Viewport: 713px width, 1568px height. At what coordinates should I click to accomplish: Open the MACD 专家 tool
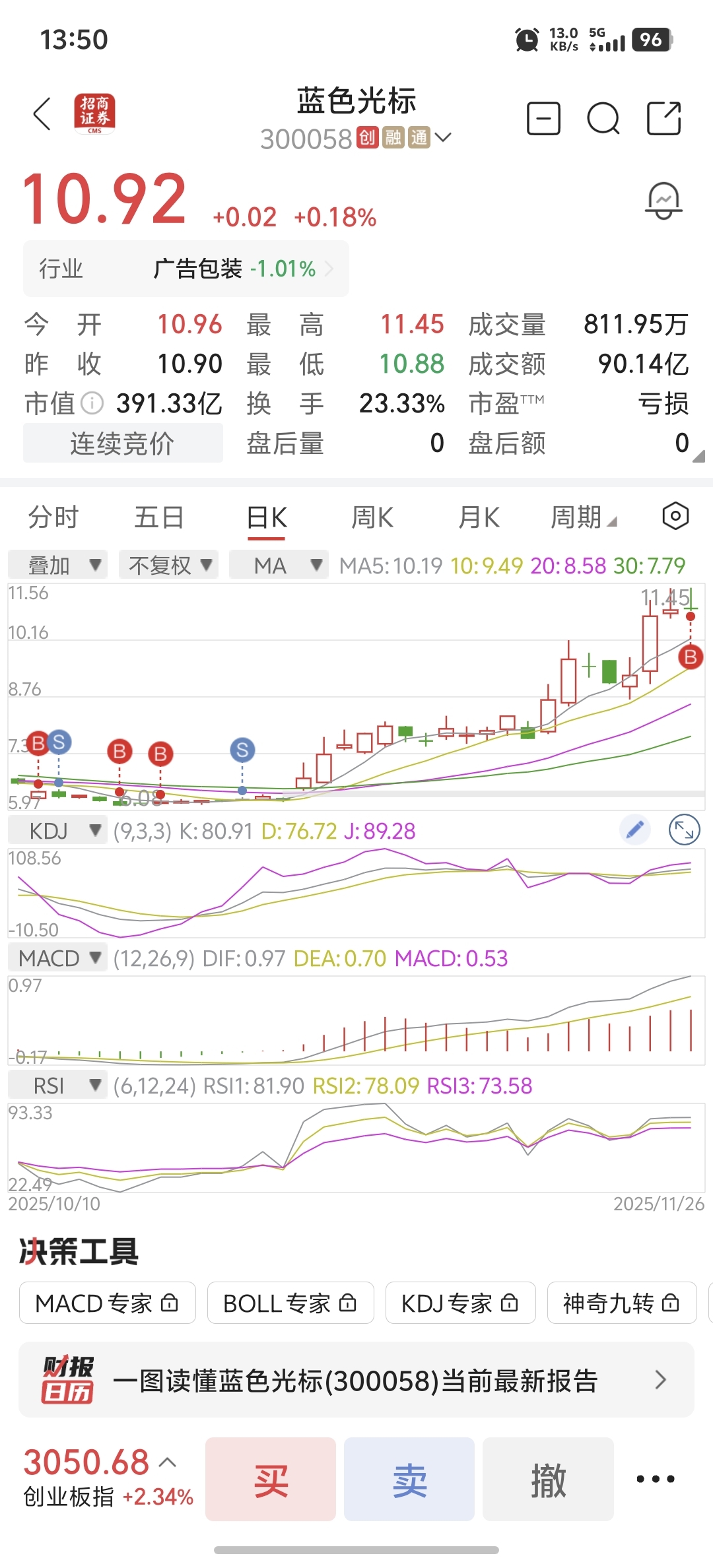point(108,1303)
